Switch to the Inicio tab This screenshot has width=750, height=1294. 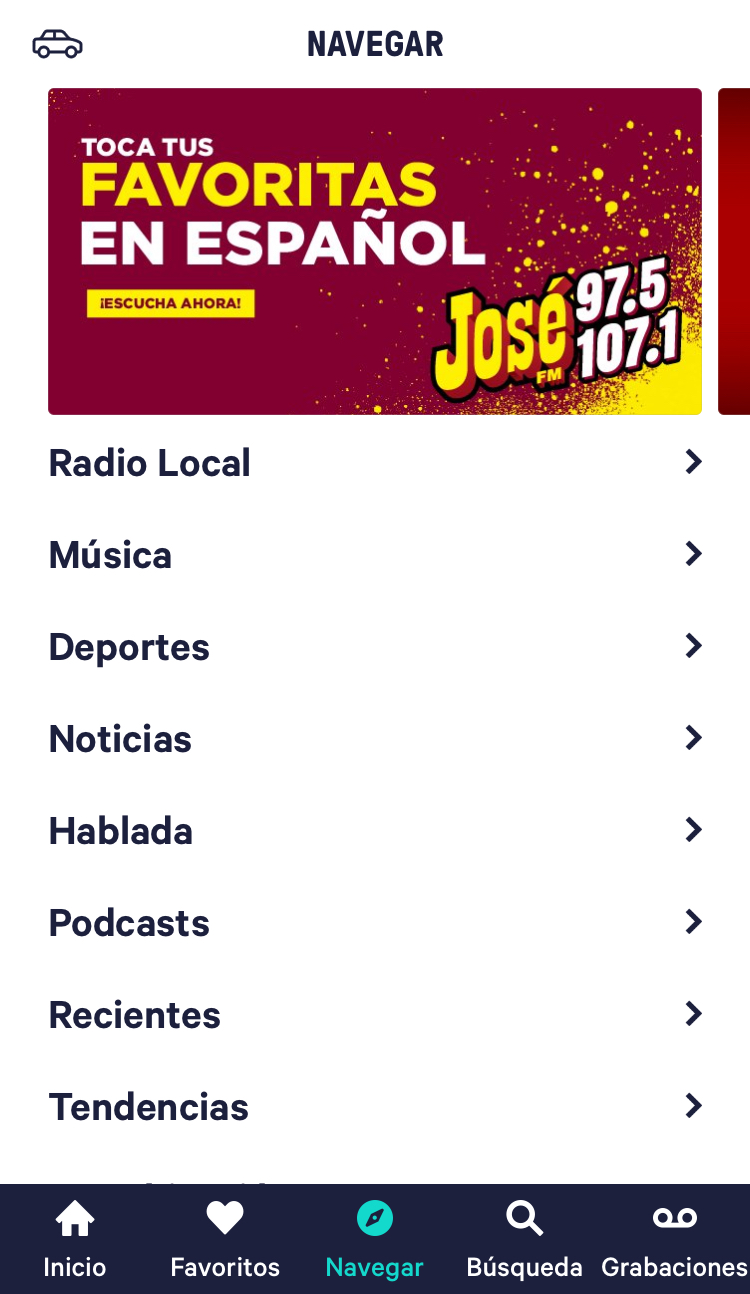tap(75, 1240)
